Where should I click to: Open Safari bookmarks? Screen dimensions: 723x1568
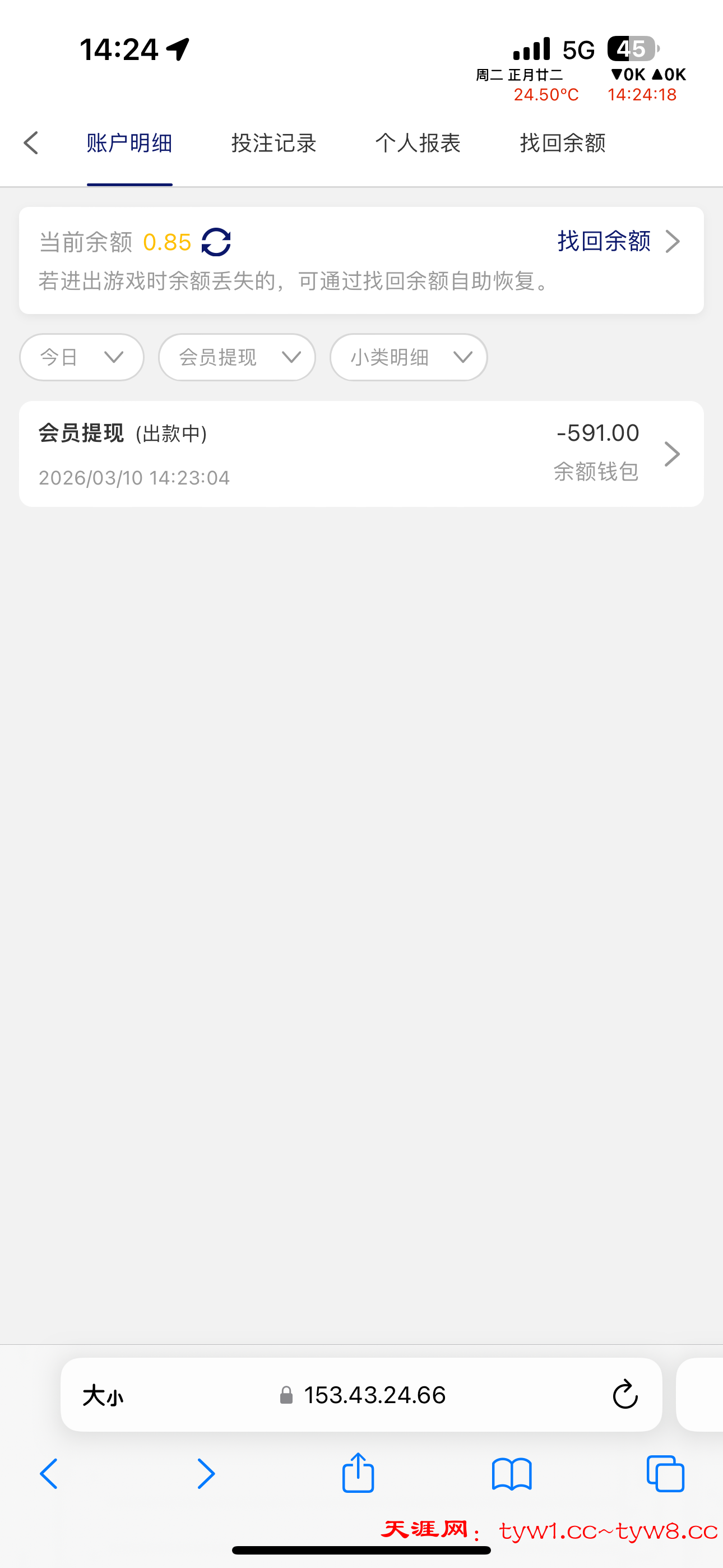click(x=512, y=1474)
